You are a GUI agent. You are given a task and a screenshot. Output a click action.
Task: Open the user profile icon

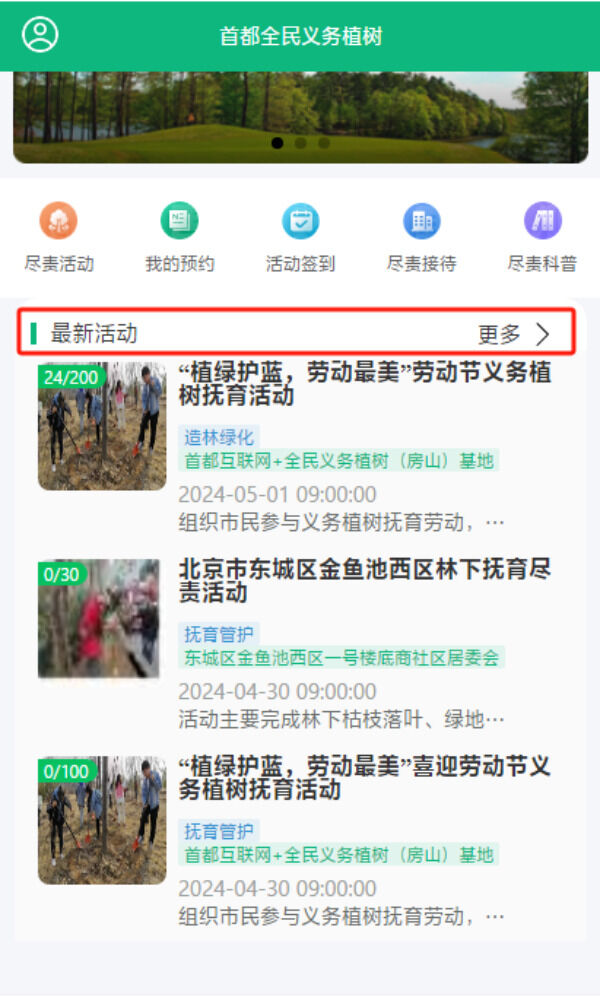click(40, 35)
